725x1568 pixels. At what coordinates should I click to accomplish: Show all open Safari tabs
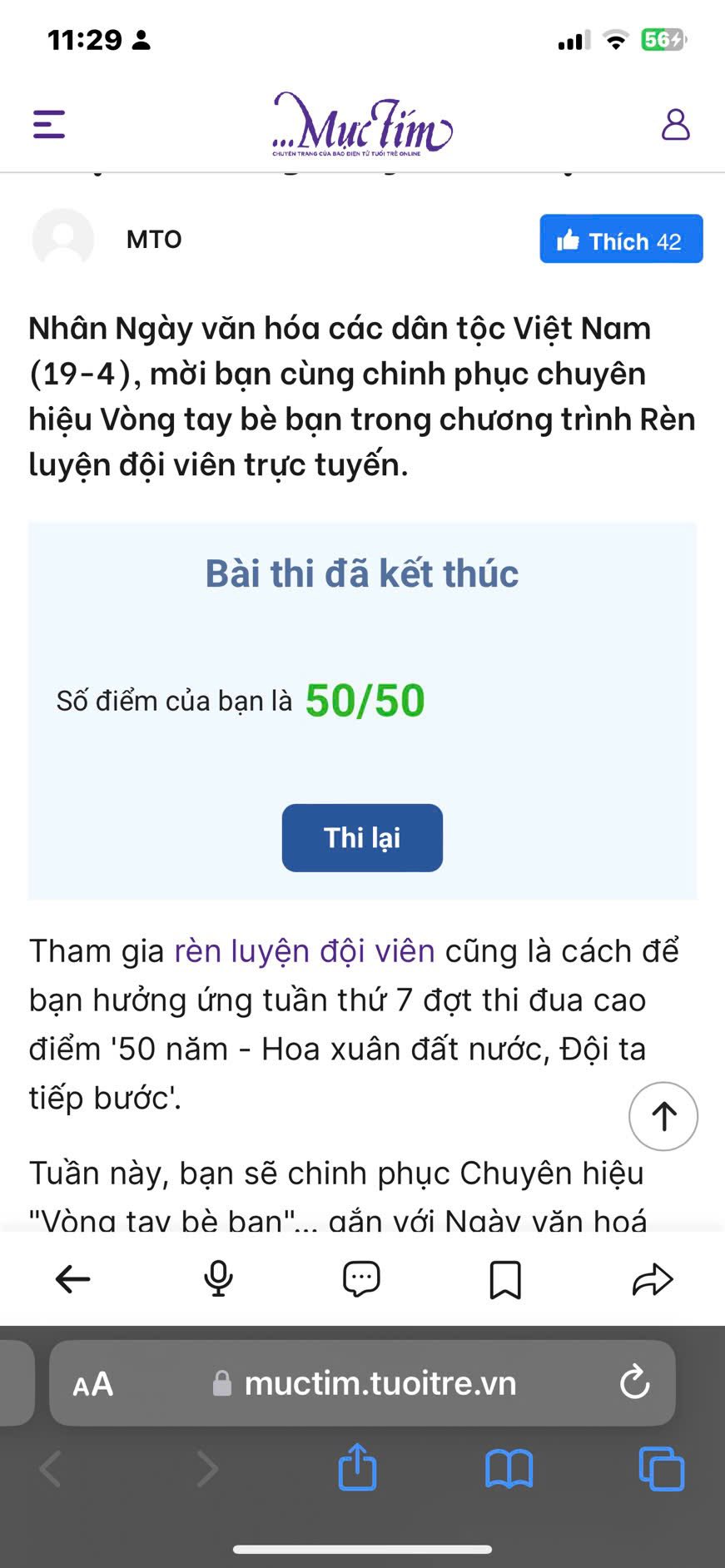[661, 1468]
